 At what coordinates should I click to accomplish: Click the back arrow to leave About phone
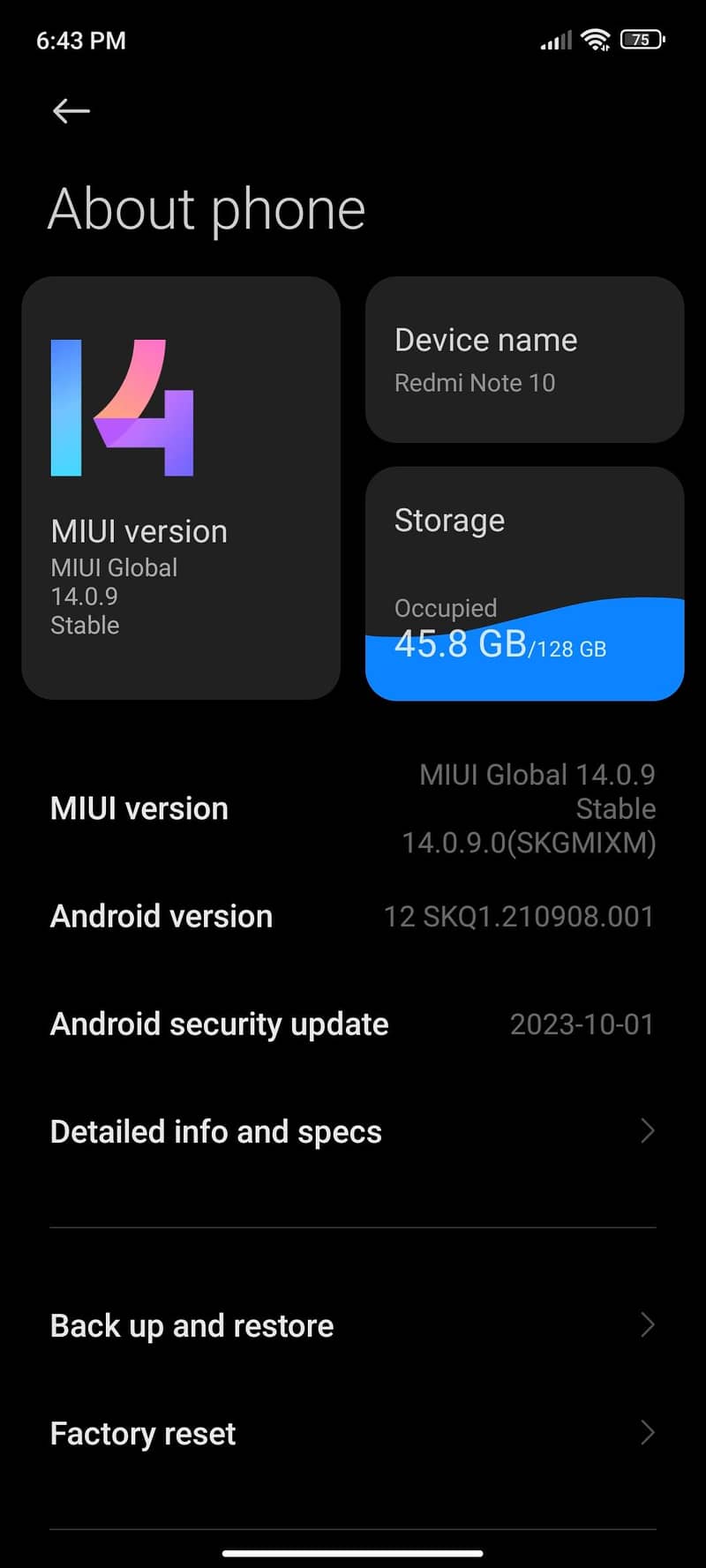coord(71,111)
